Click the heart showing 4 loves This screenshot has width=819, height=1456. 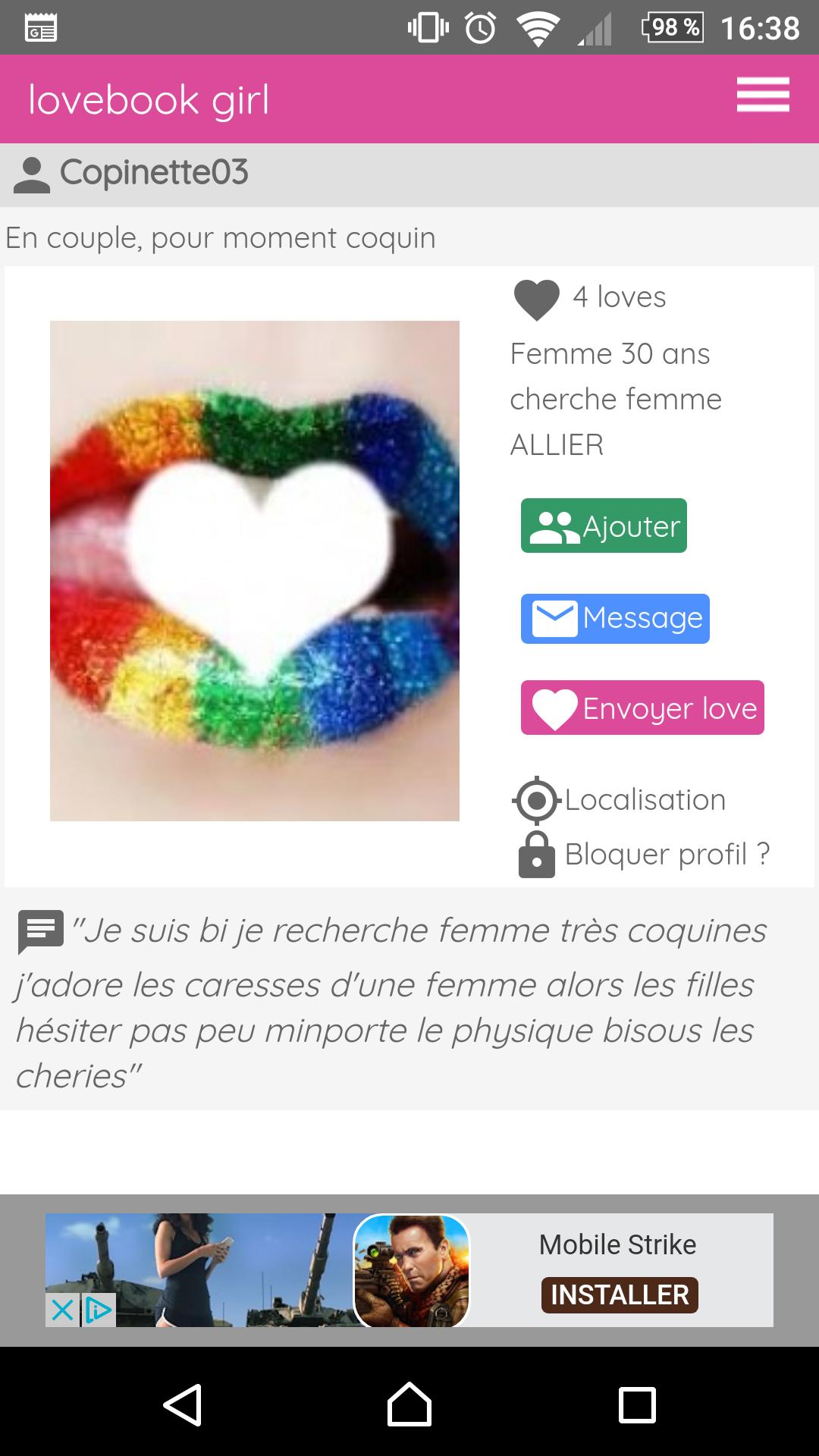coord(537,297)
